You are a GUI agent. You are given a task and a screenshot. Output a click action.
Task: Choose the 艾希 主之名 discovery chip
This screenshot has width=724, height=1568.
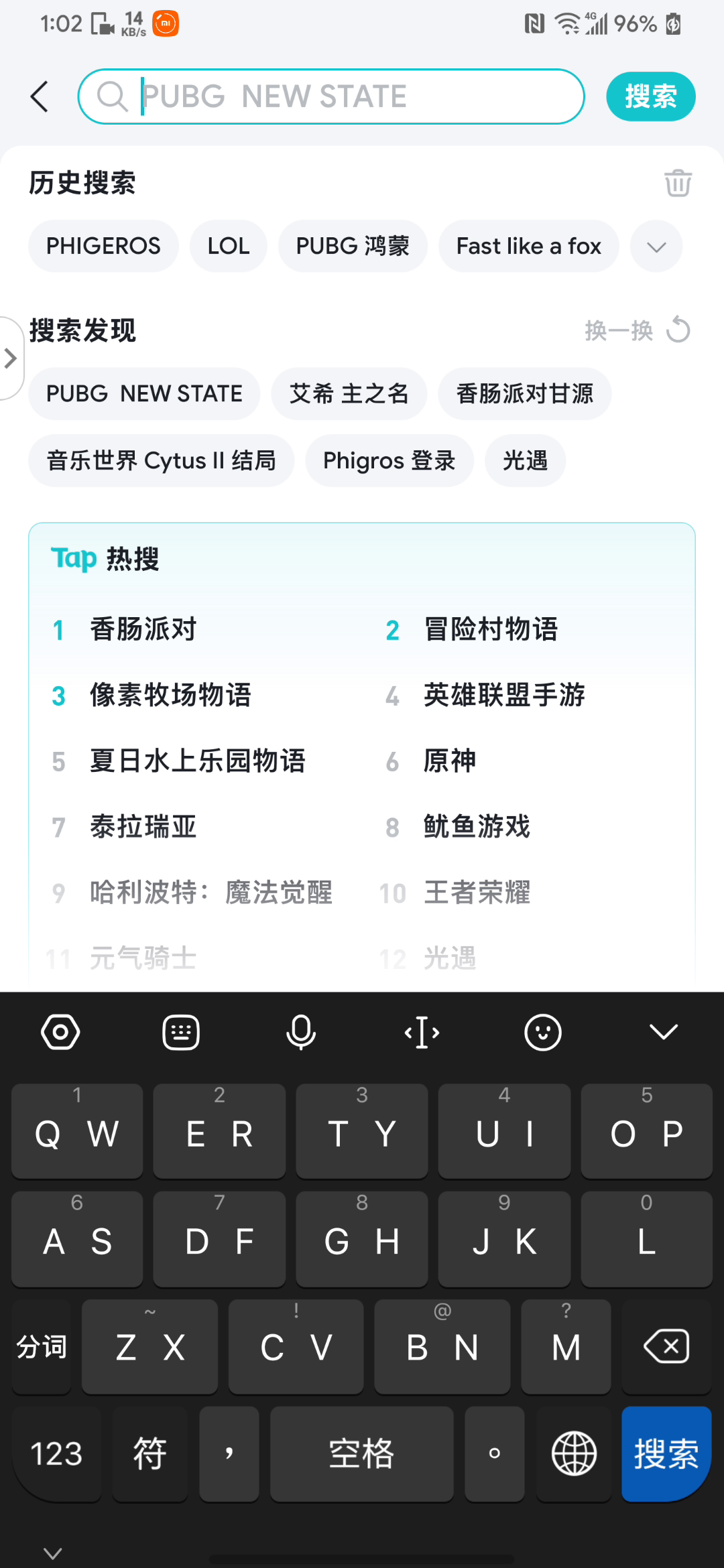[349, 393]
